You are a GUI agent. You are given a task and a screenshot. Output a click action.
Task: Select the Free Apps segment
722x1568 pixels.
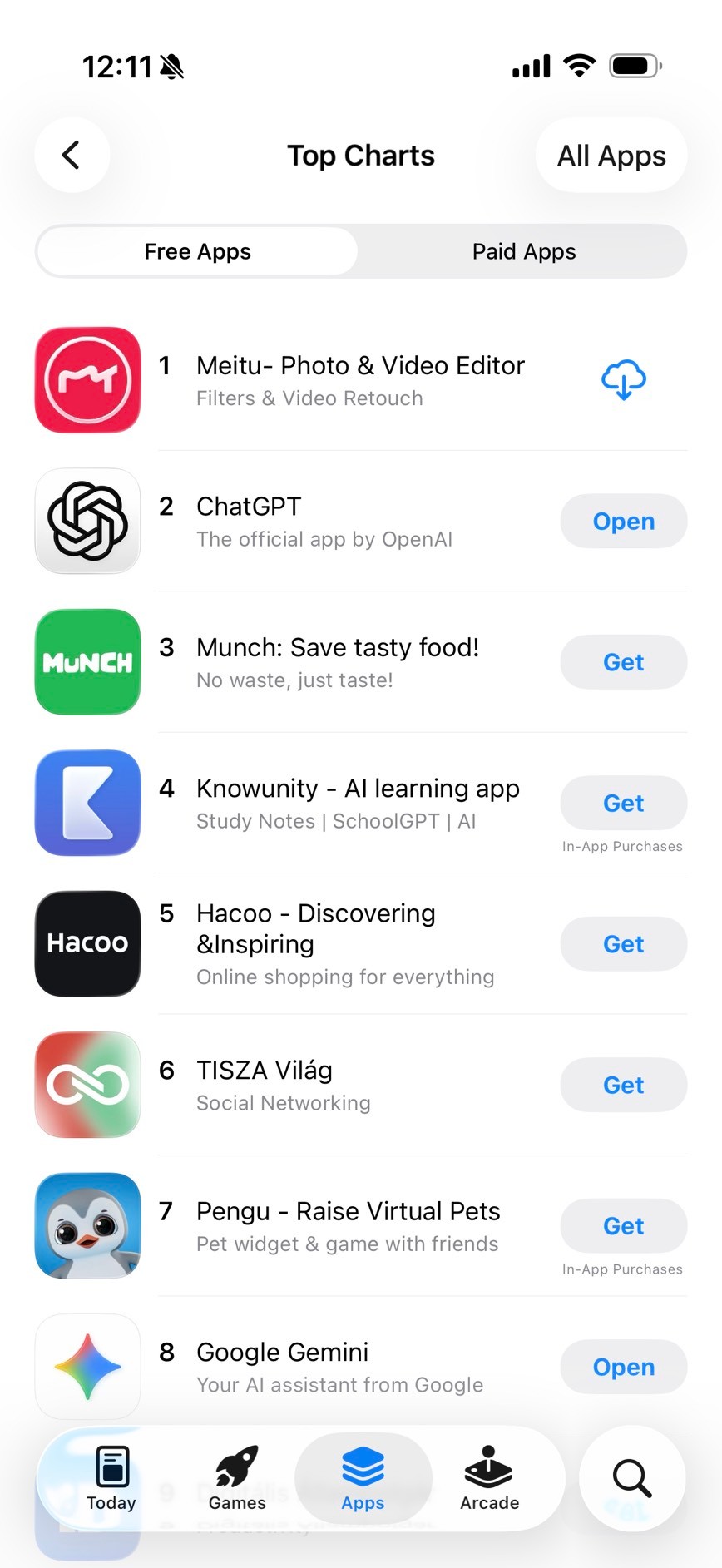(198, 251)
